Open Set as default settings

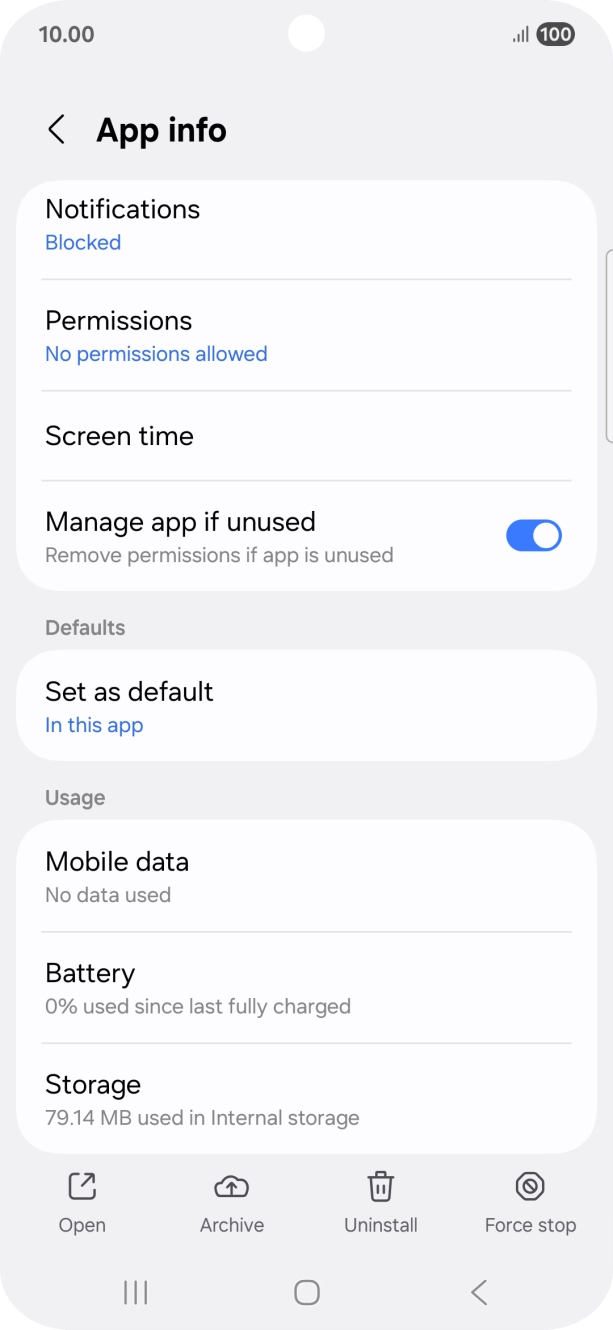(306, 706)
